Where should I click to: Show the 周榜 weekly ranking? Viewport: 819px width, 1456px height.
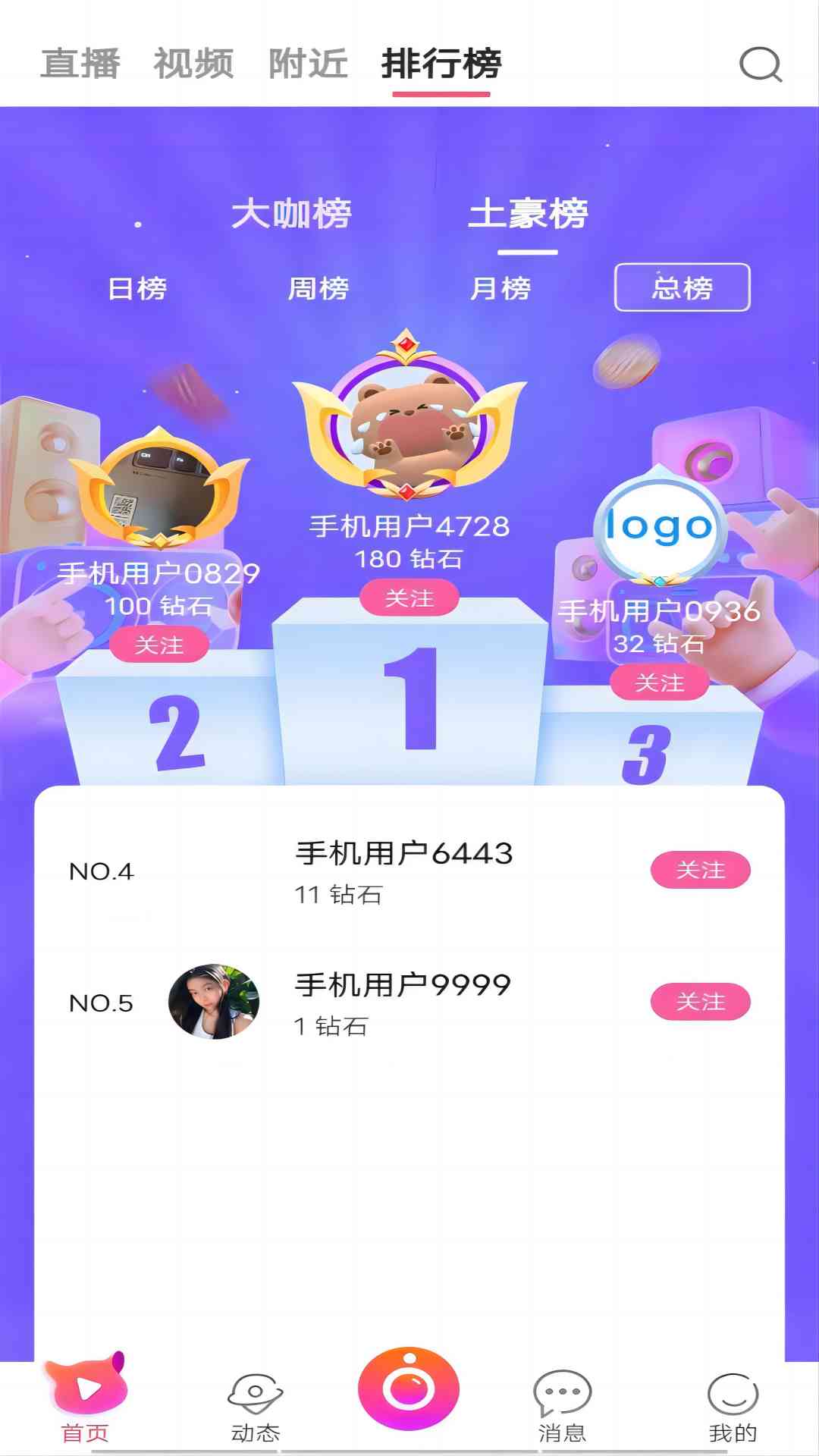[318, 288]
